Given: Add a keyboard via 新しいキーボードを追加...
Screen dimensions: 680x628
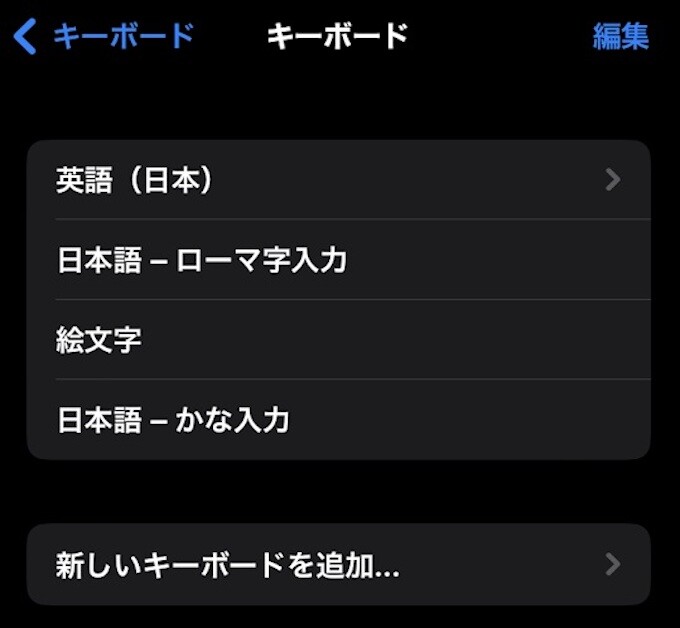Looking at the screenshot, I should 338,565.
